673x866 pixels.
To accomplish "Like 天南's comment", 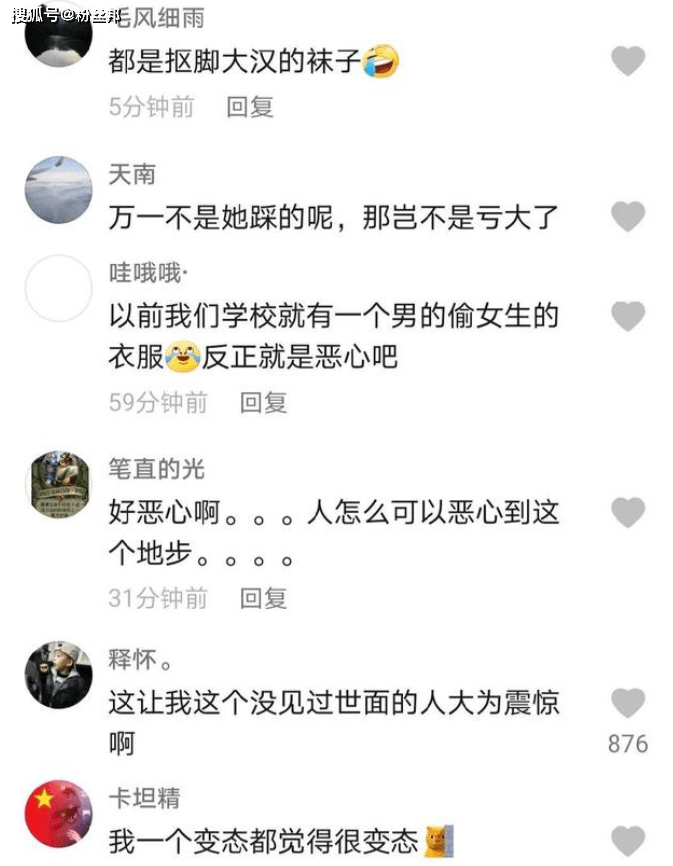I will (628, 216).
